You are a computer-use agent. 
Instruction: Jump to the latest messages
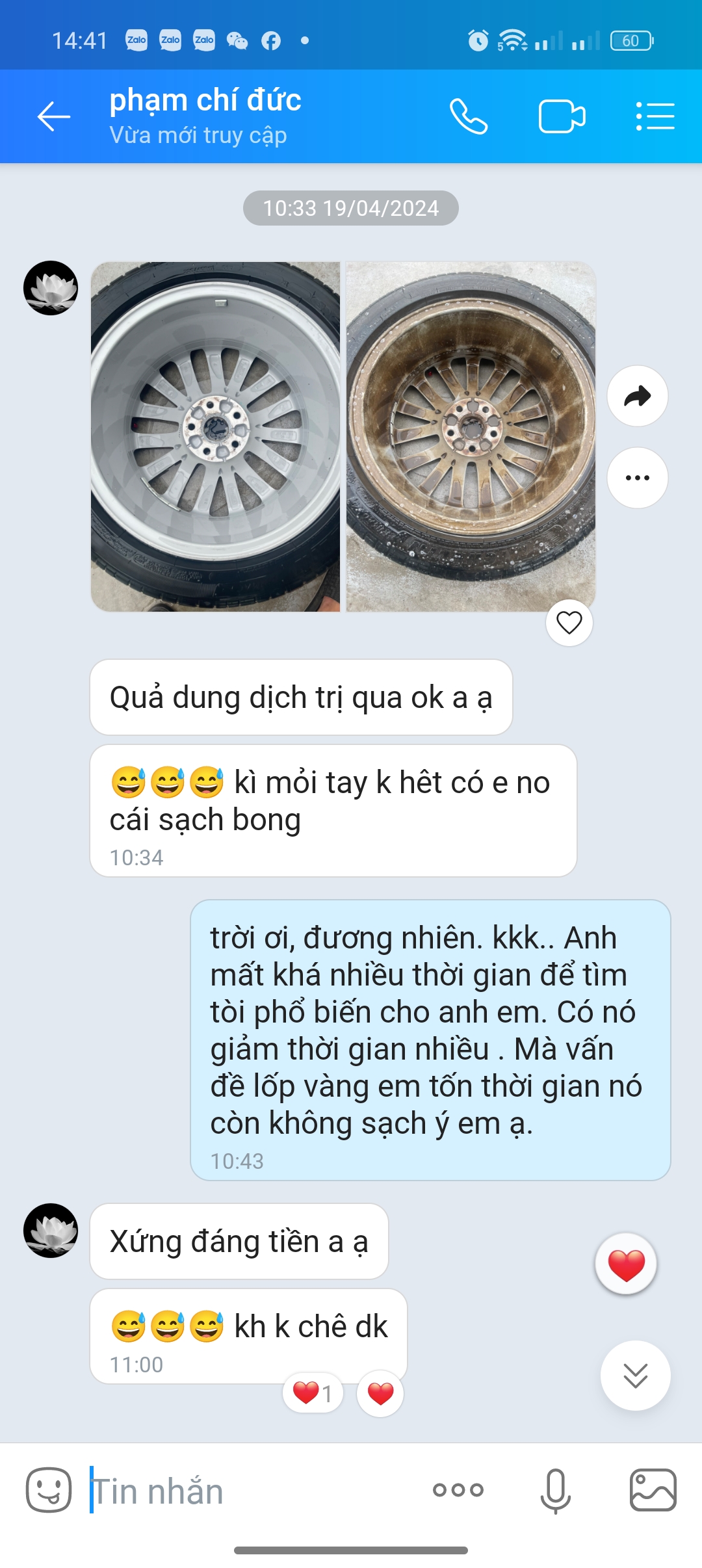(635, 1375)
